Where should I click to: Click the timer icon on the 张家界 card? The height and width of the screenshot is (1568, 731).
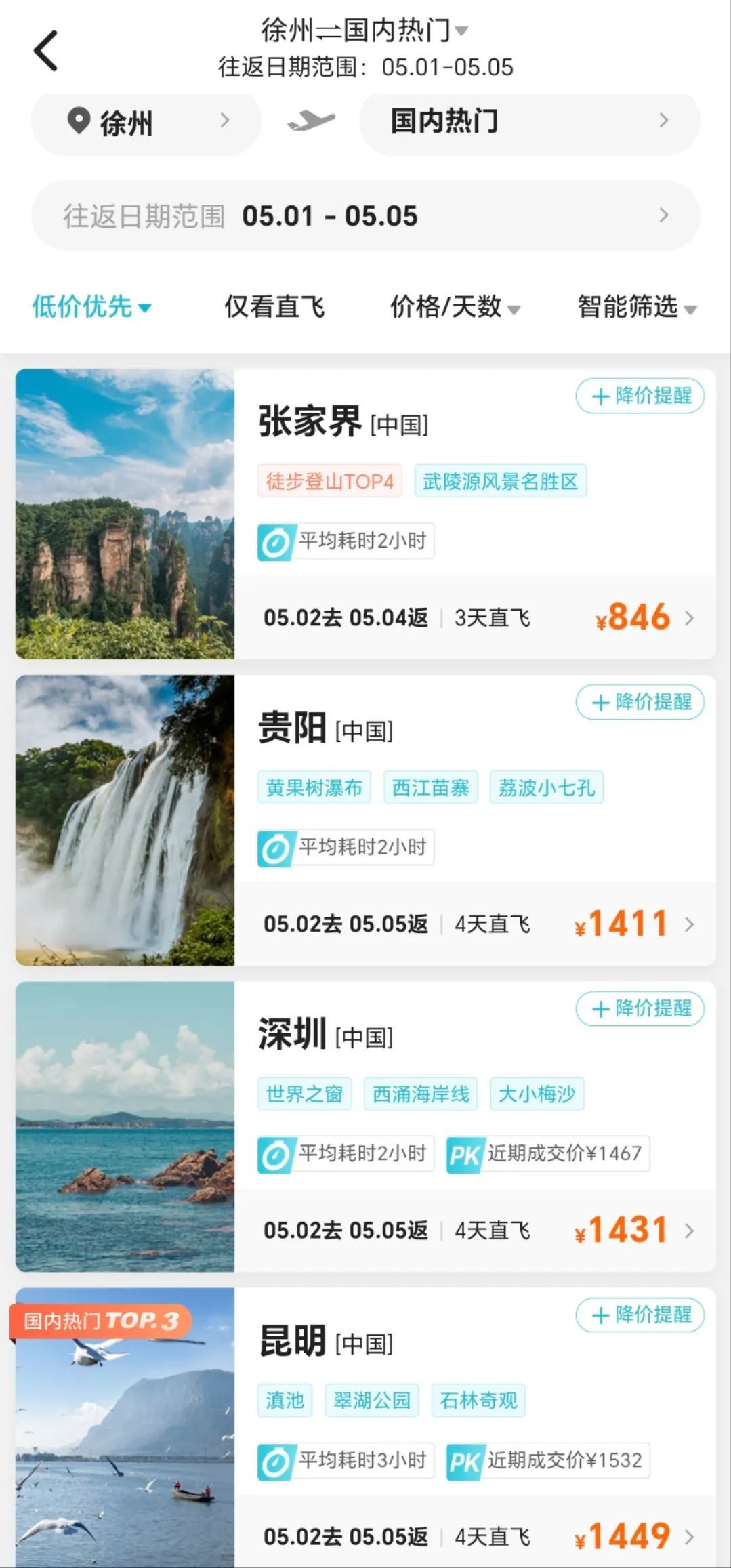[274, 541]
